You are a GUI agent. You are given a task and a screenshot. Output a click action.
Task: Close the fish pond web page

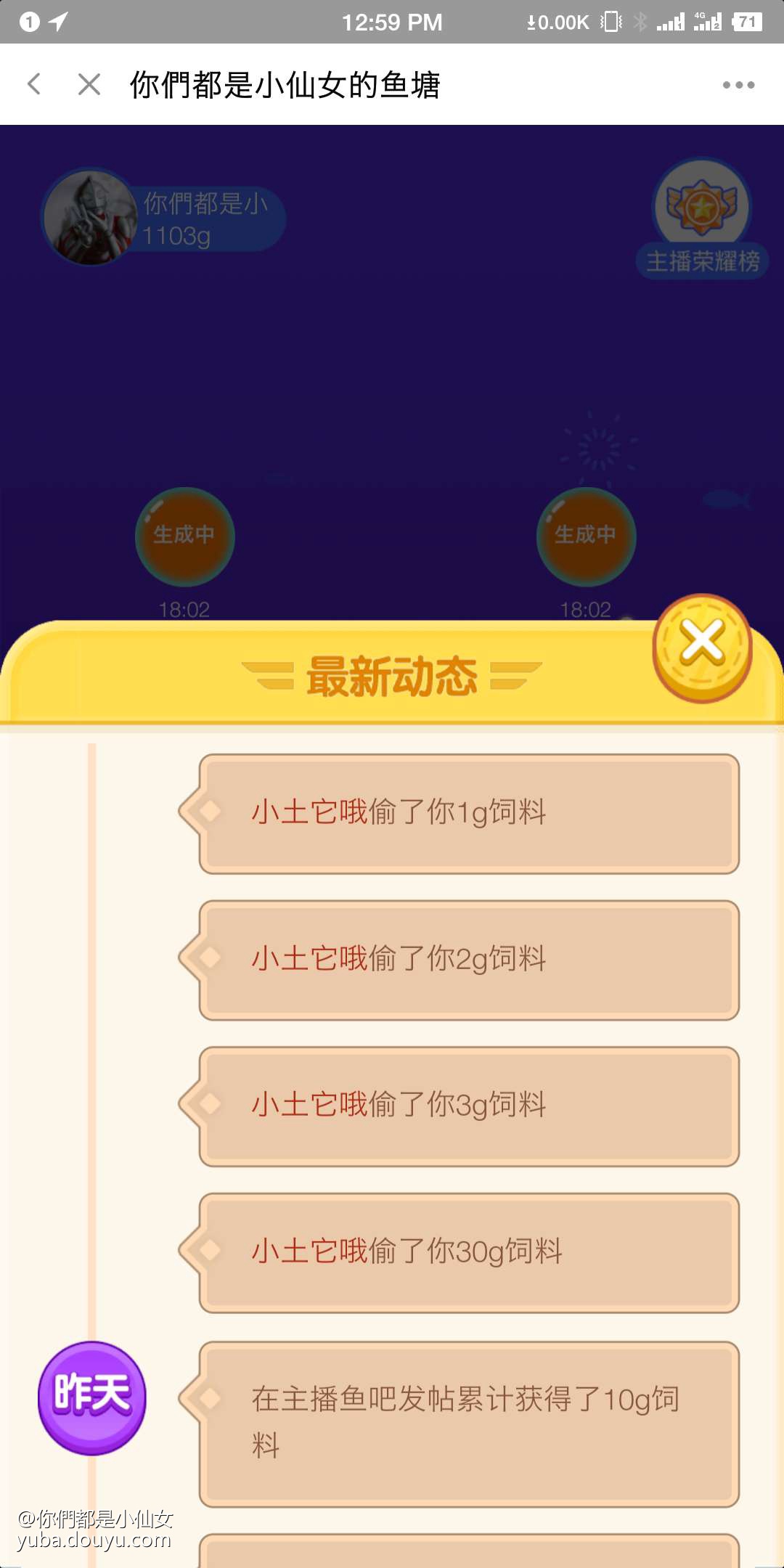pyautogui.click(x=89, y=84)
